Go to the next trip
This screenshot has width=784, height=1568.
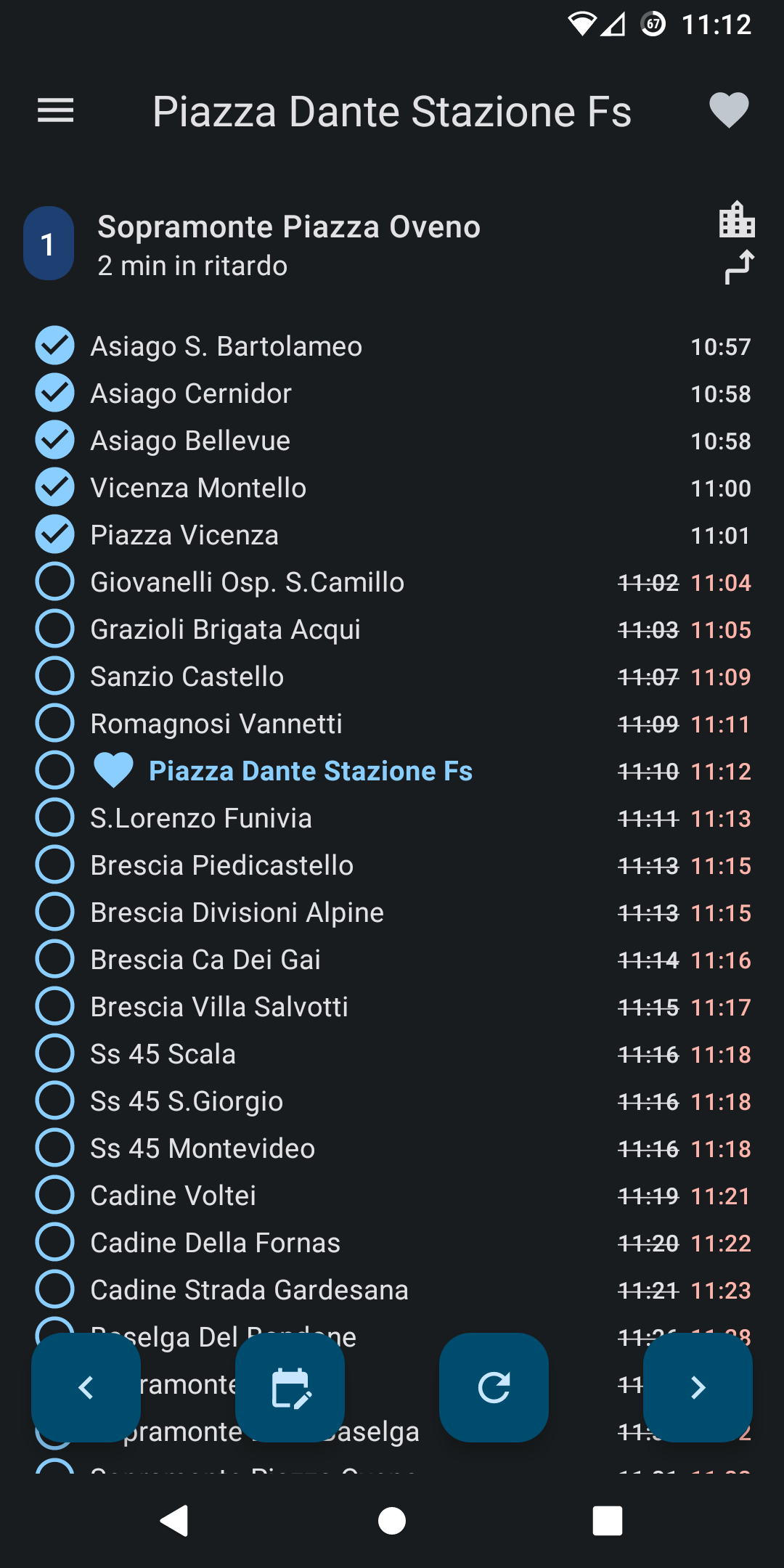tap(698, 1387)
